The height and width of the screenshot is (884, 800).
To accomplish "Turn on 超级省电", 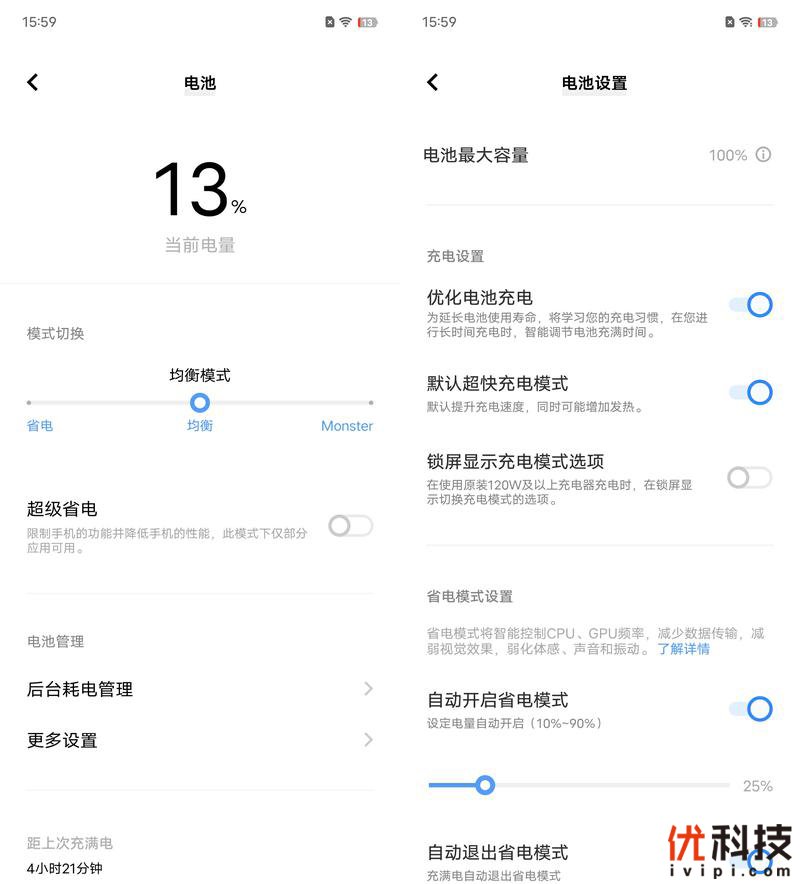I will [350, 525].
